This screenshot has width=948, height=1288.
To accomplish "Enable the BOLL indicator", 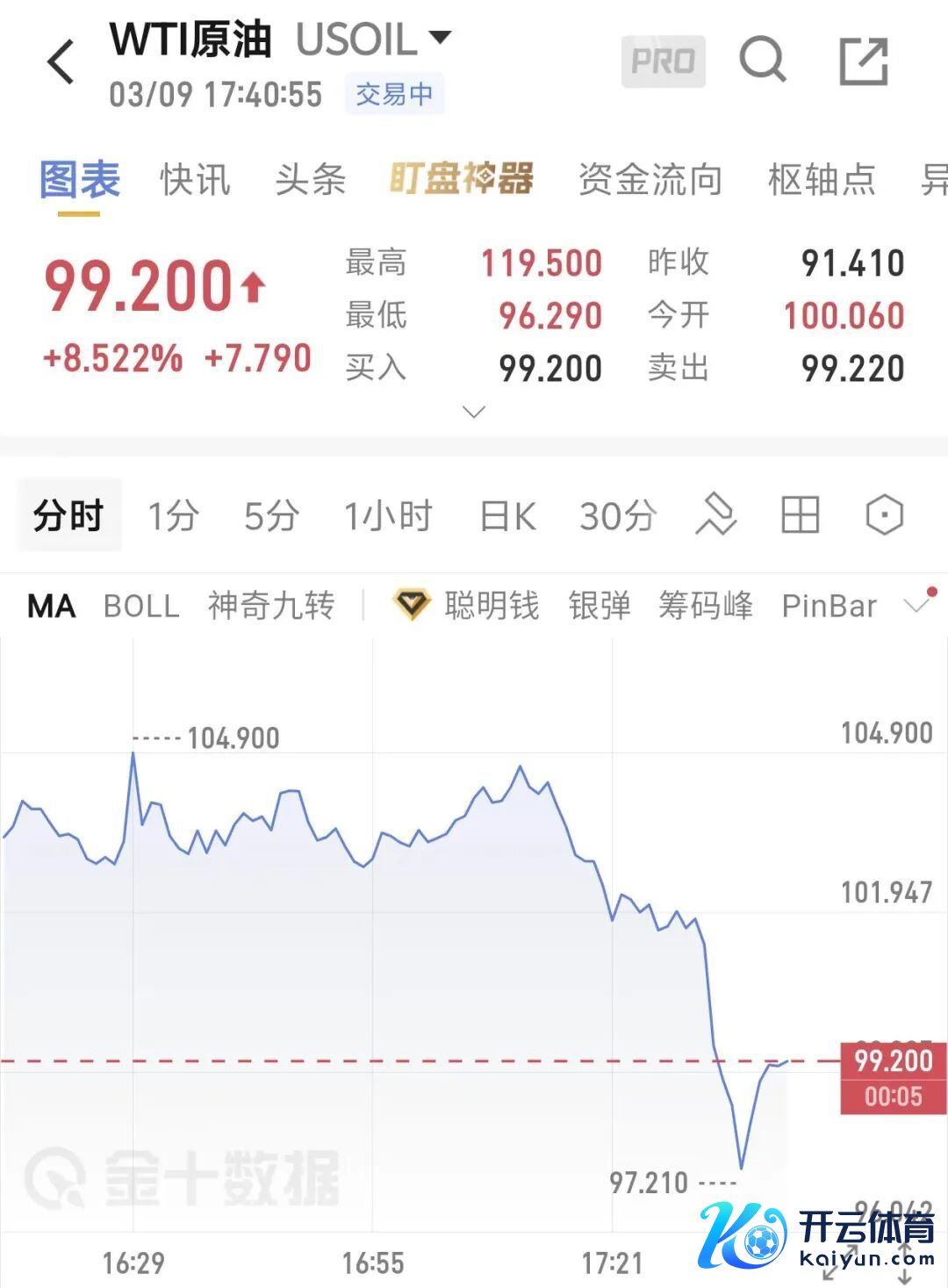I will pos(141,606).
